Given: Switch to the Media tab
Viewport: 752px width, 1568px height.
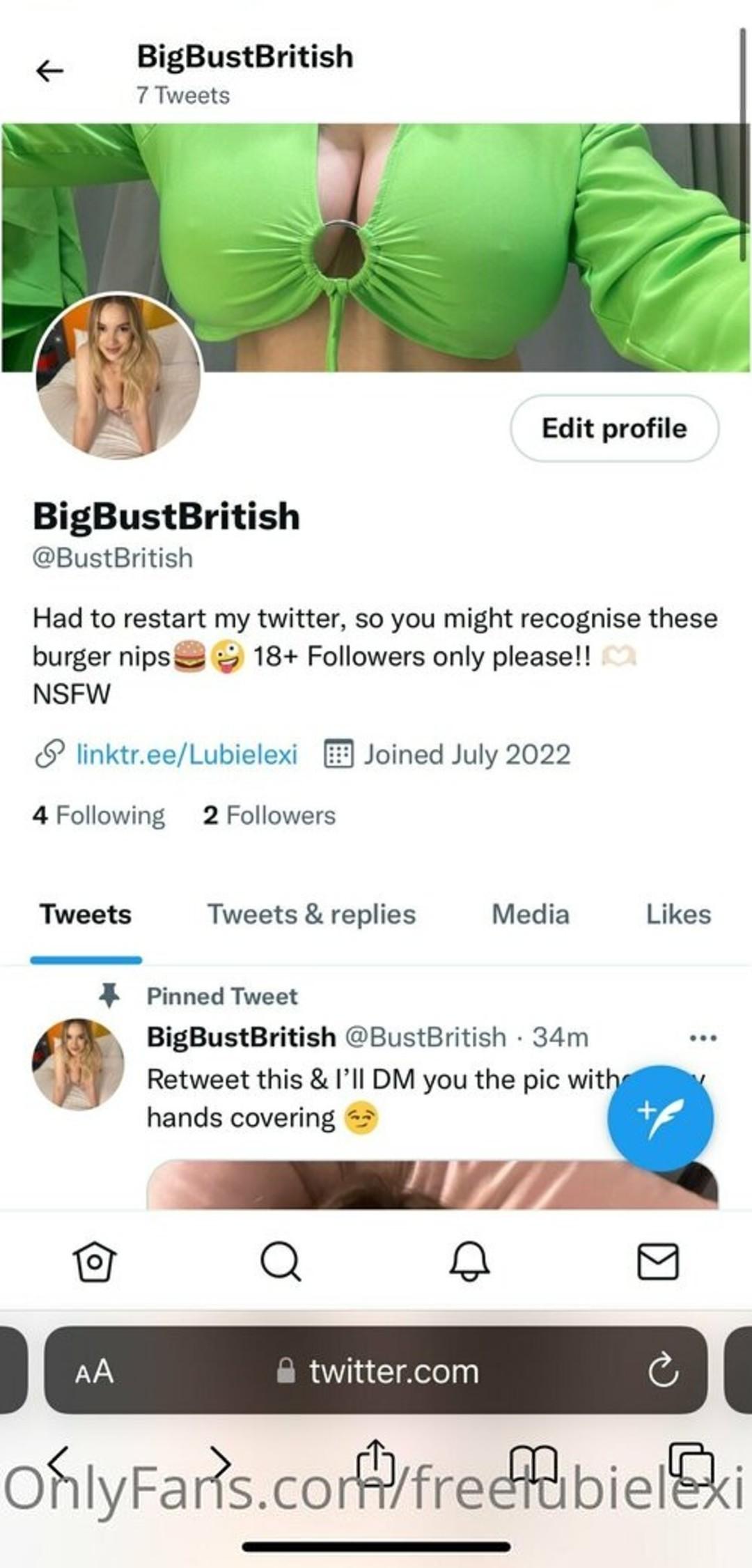Looking at the screenshot, I should (x=530, y=914).
